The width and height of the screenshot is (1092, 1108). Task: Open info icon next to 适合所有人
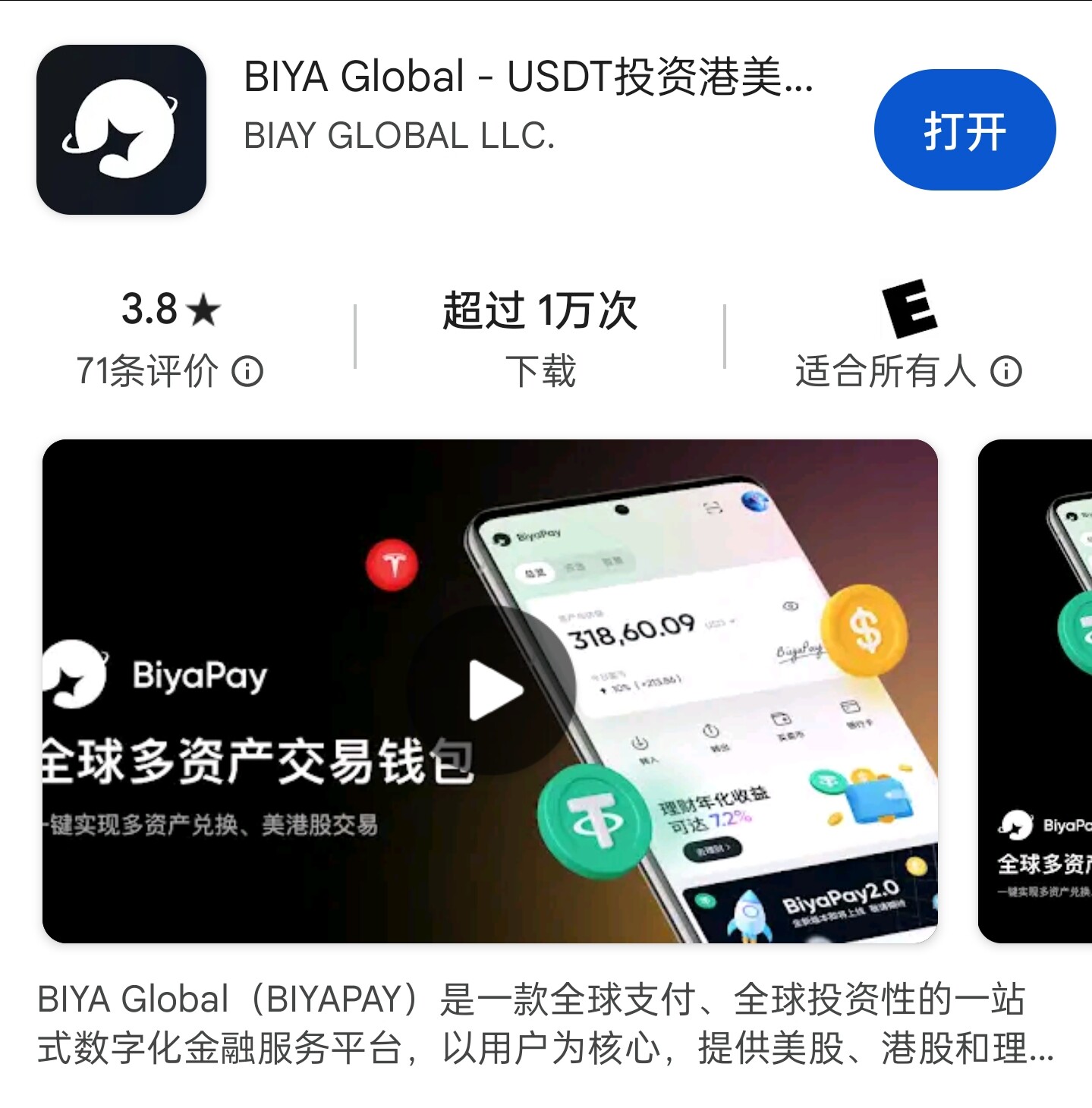click(1006, 372)
